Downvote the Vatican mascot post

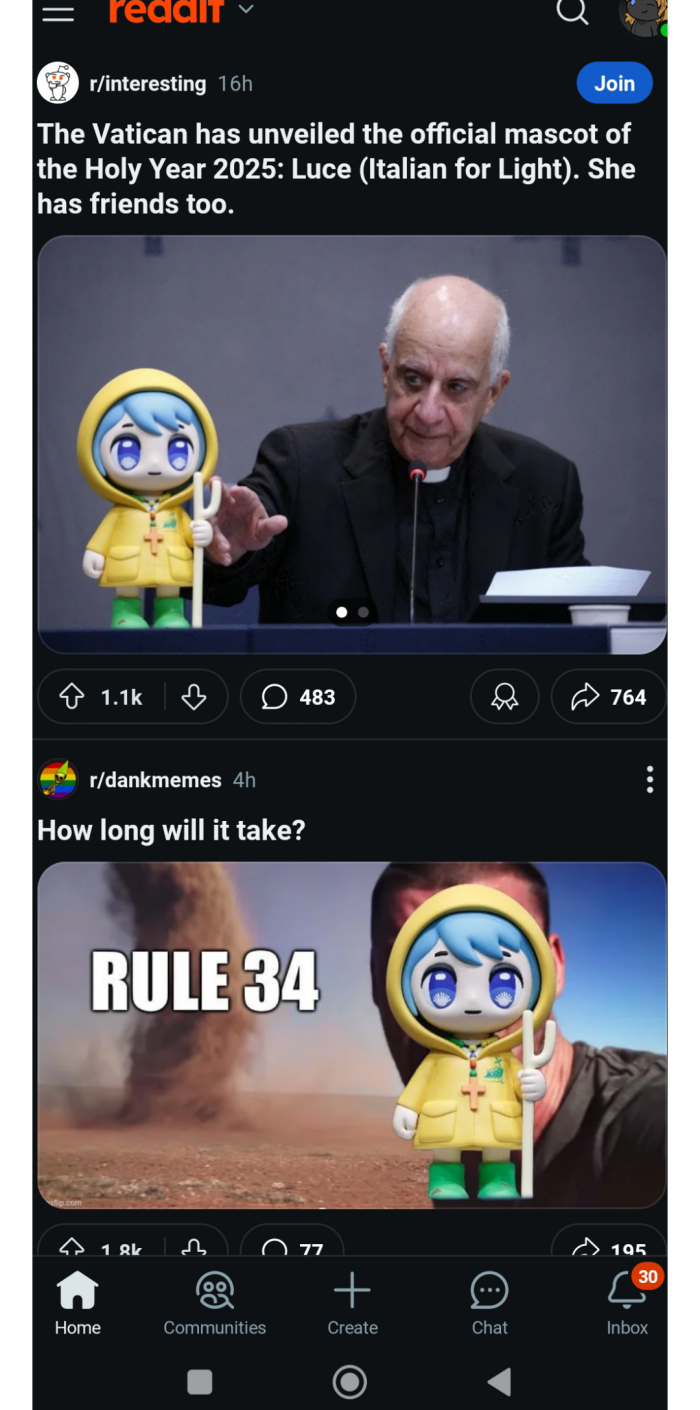(x=194, y=697)
